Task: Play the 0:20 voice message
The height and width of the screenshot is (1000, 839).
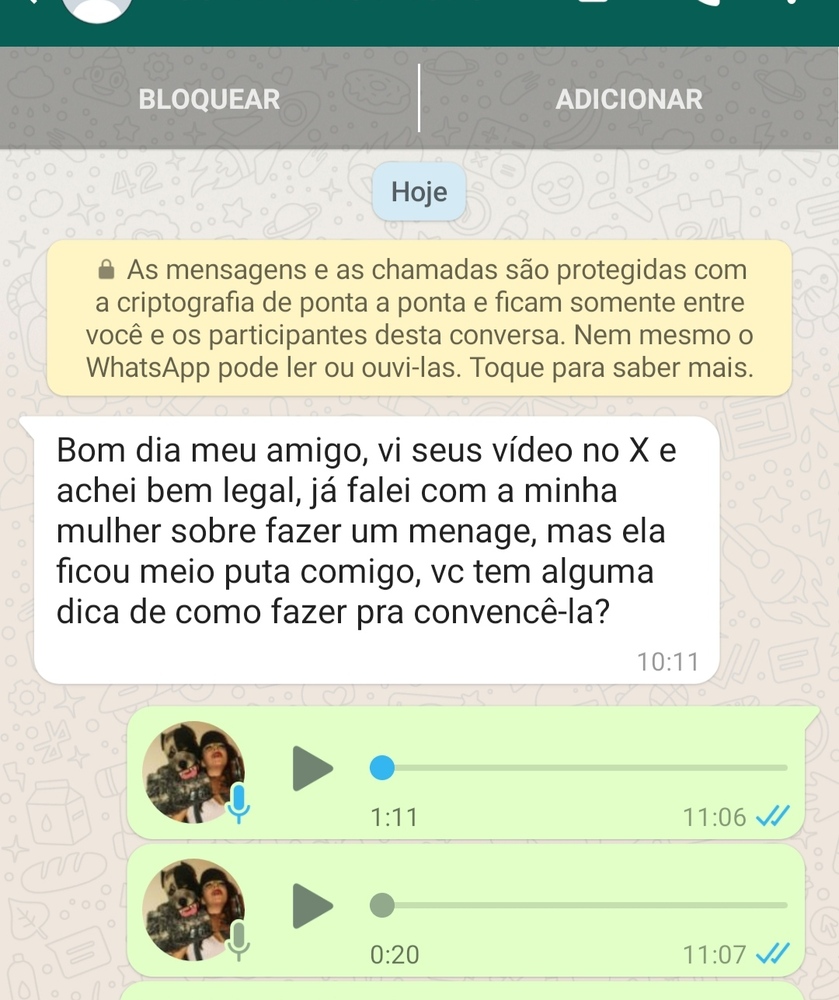Action: point(313,906)
